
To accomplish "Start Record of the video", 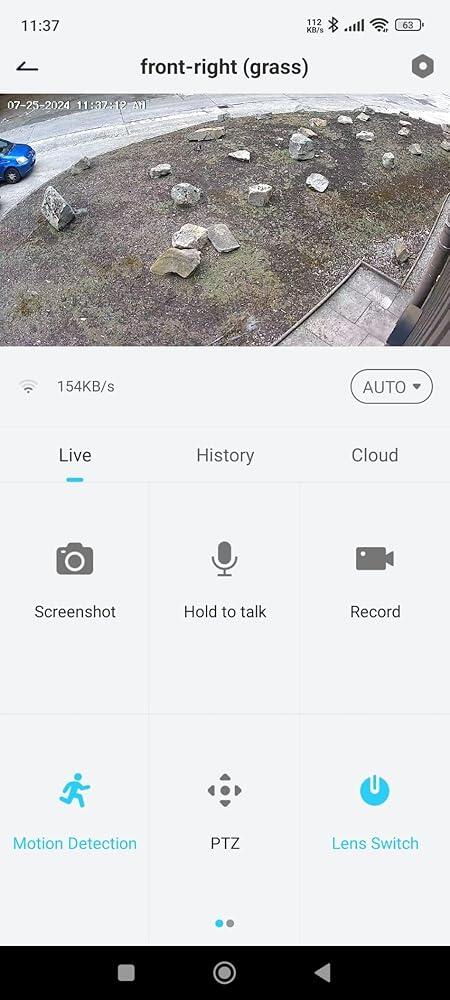I will click(375, 580).
